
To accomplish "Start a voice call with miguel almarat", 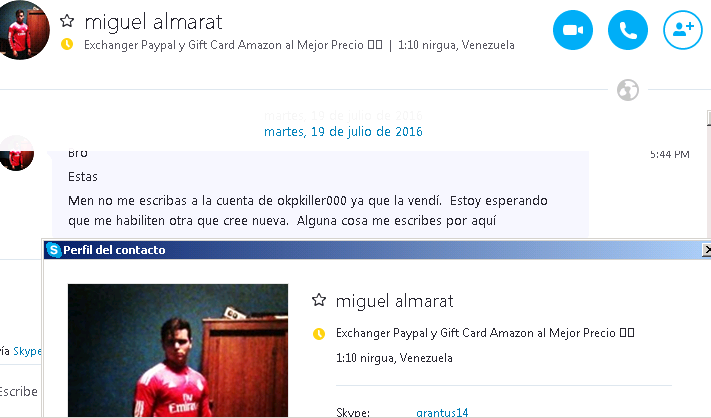I will (x=628, y=30).
